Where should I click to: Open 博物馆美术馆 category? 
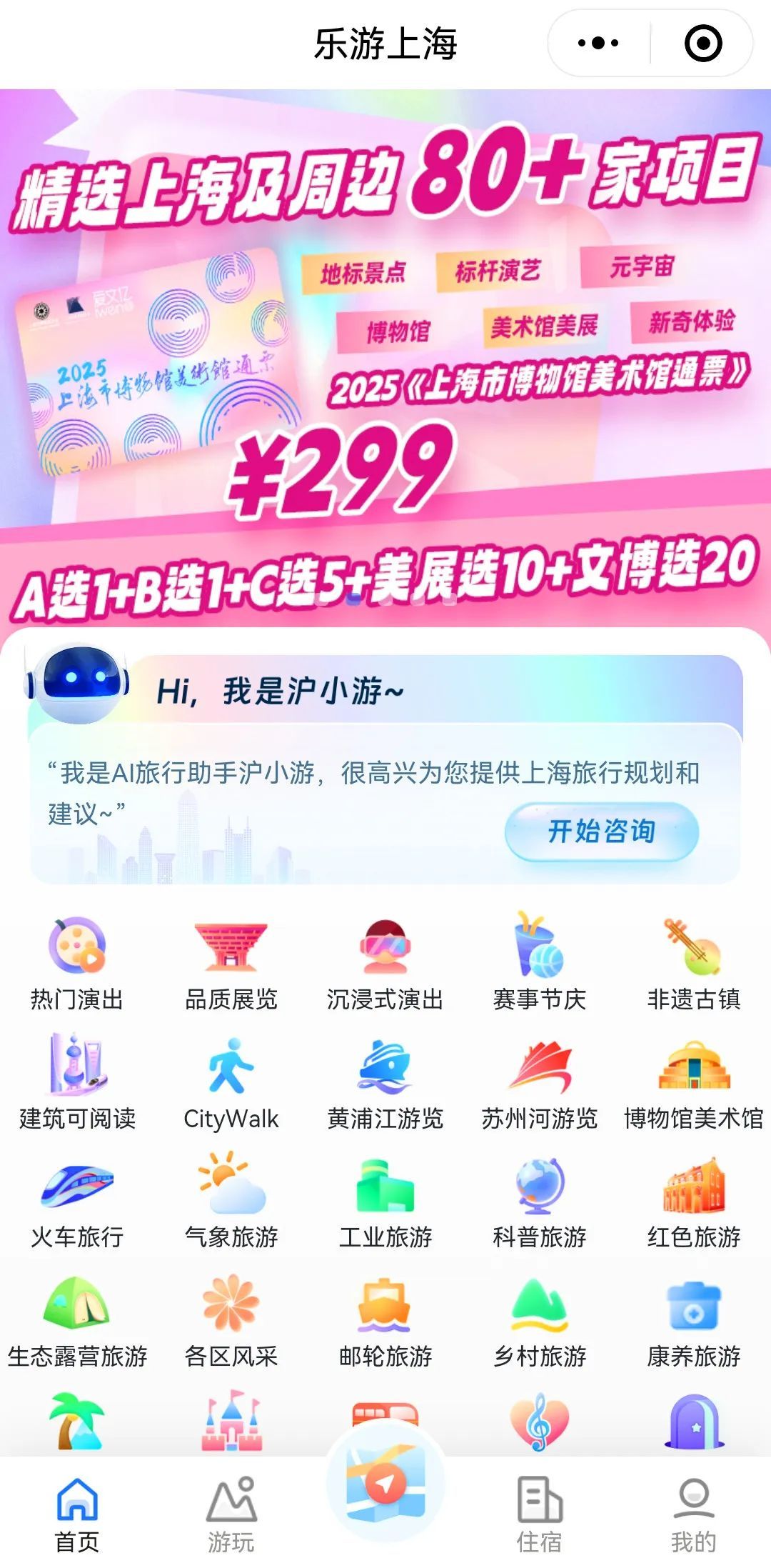(693, 1080)
